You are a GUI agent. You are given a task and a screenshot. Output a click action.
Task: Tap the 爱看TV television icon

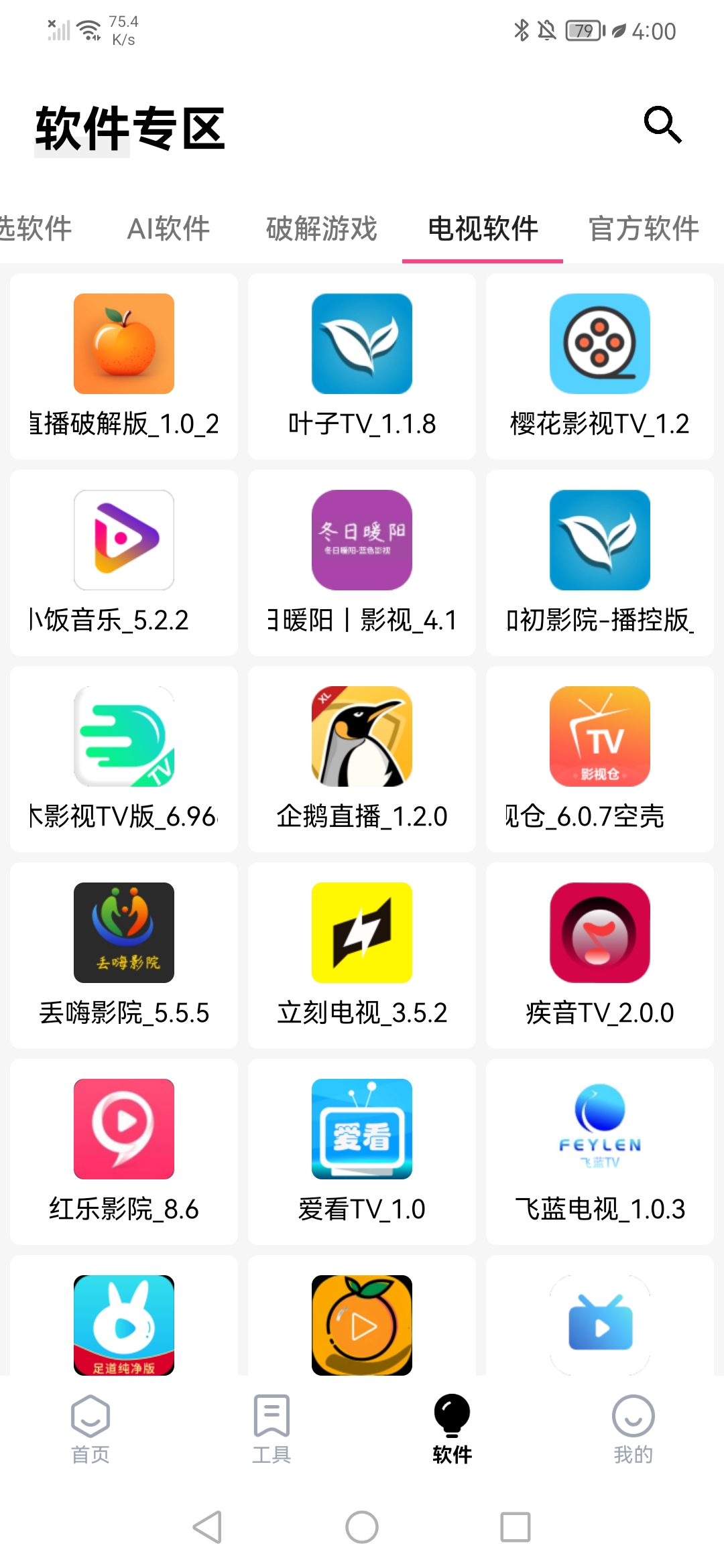point(361,1128)
